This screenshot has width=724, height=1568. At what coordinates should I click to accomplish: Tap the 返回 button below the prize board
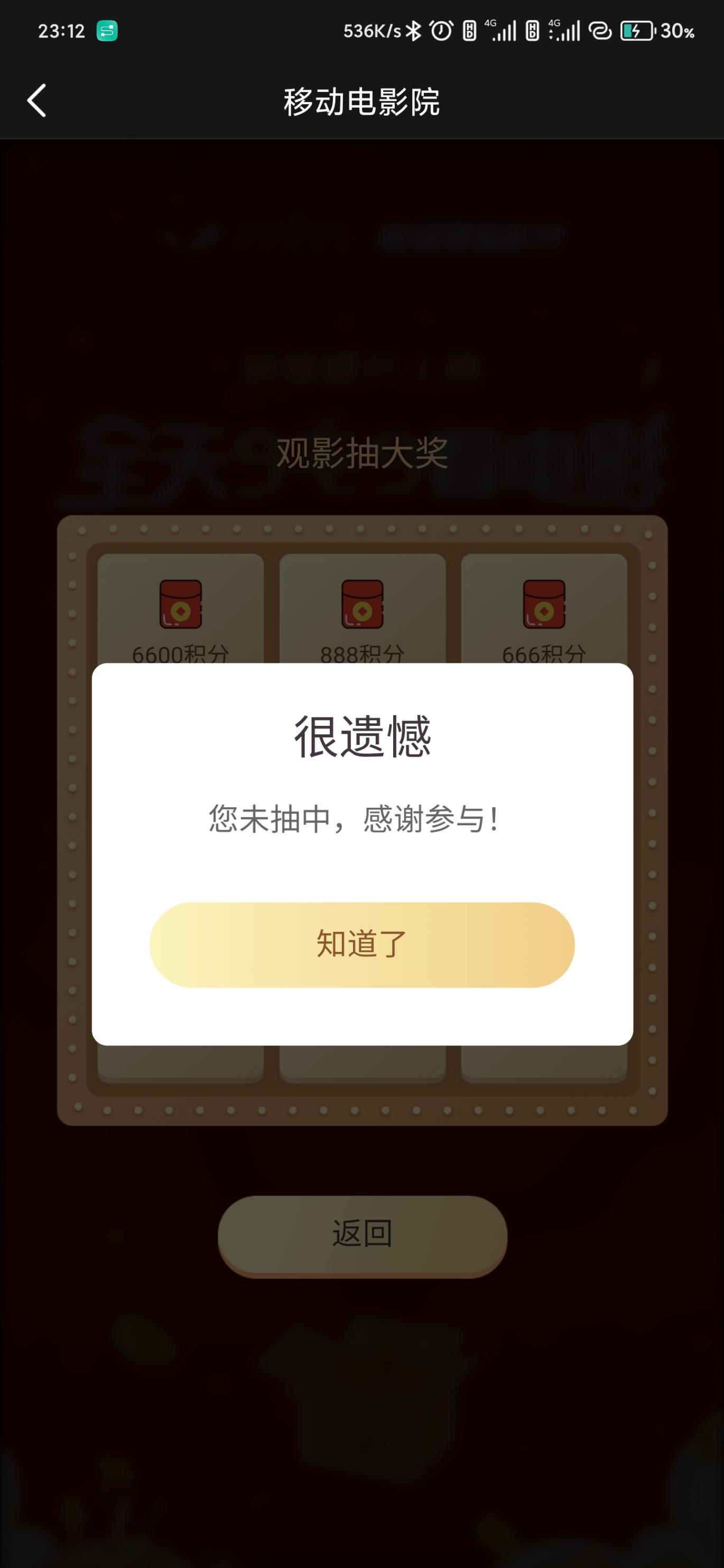click(x=363, y=1234)
